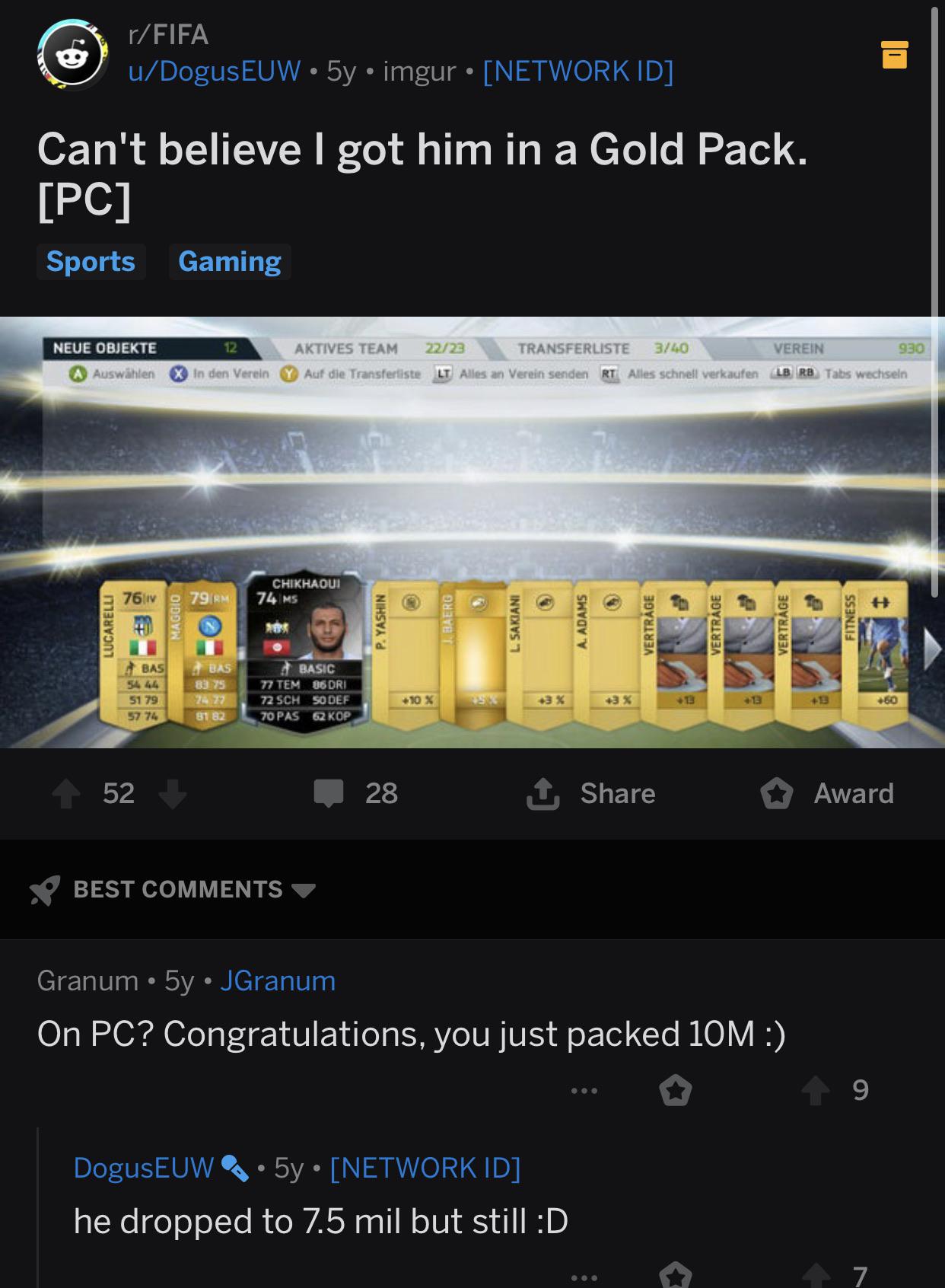Open DogusEUW's profile from the reply
The image size is (945, 1288).
tap(144, 1168)
